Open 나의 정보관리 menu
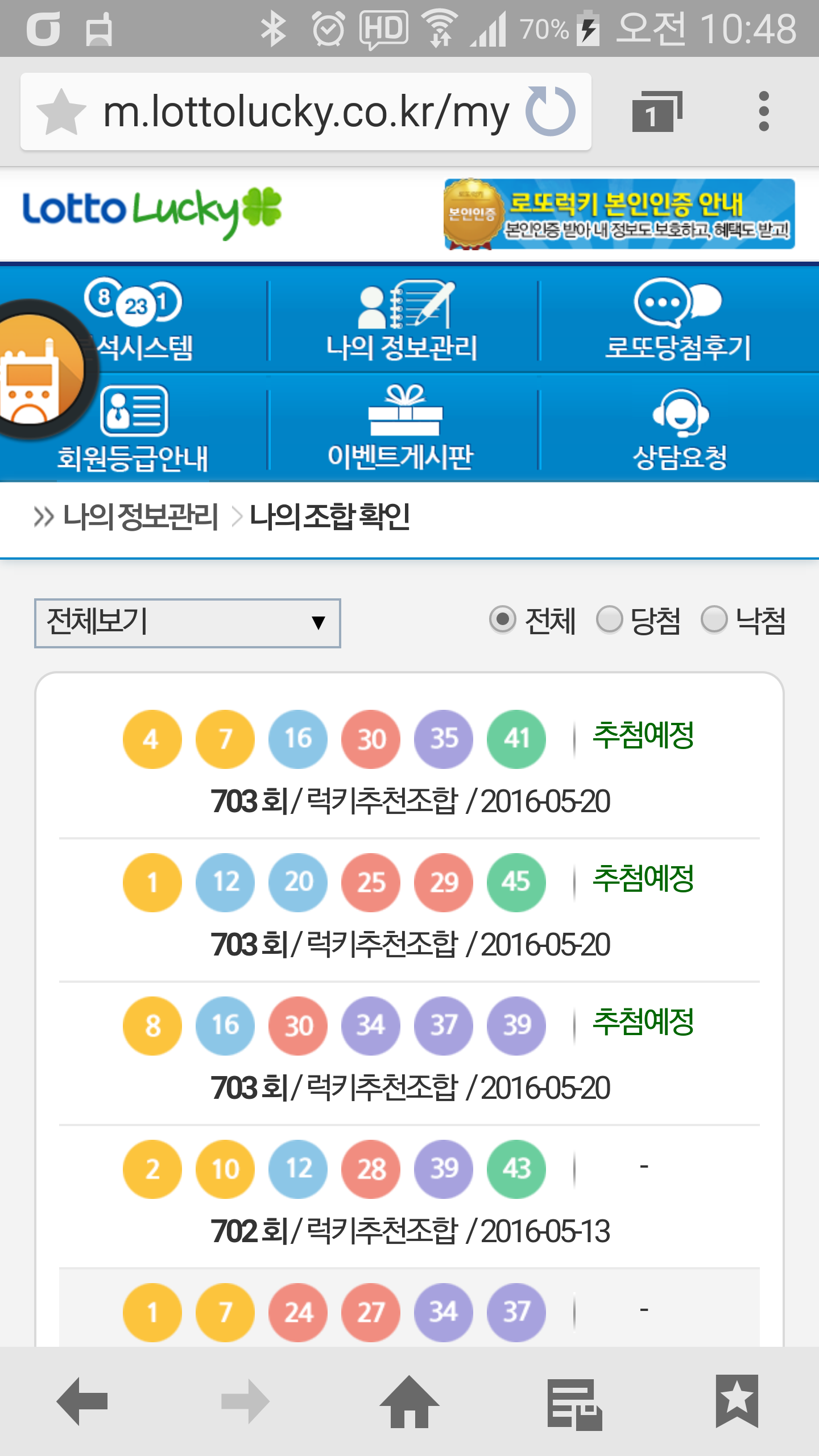This screenshot has width=819, height=1456. pyautogui.click(x=402, y=320)
